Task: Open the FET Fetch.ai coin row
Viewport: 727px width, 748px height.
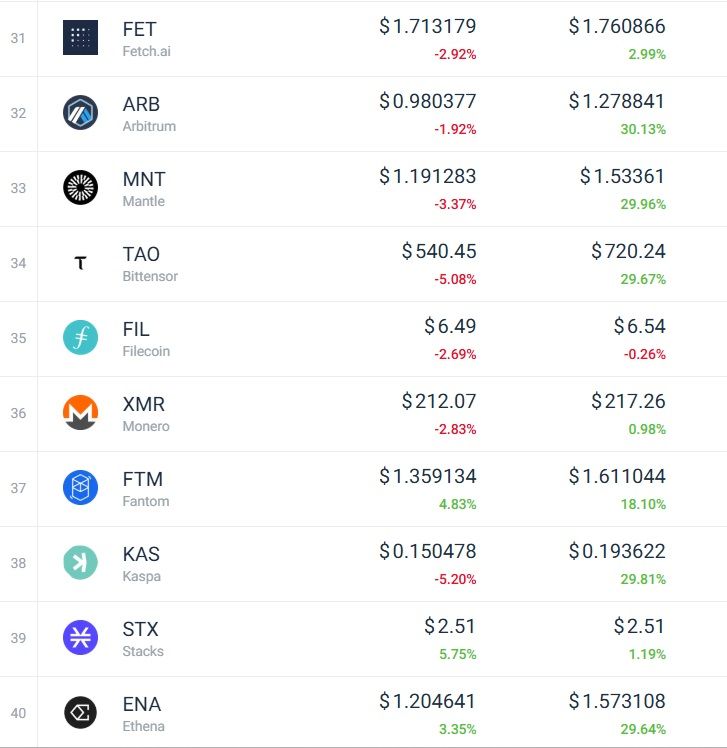Action: 140,38
